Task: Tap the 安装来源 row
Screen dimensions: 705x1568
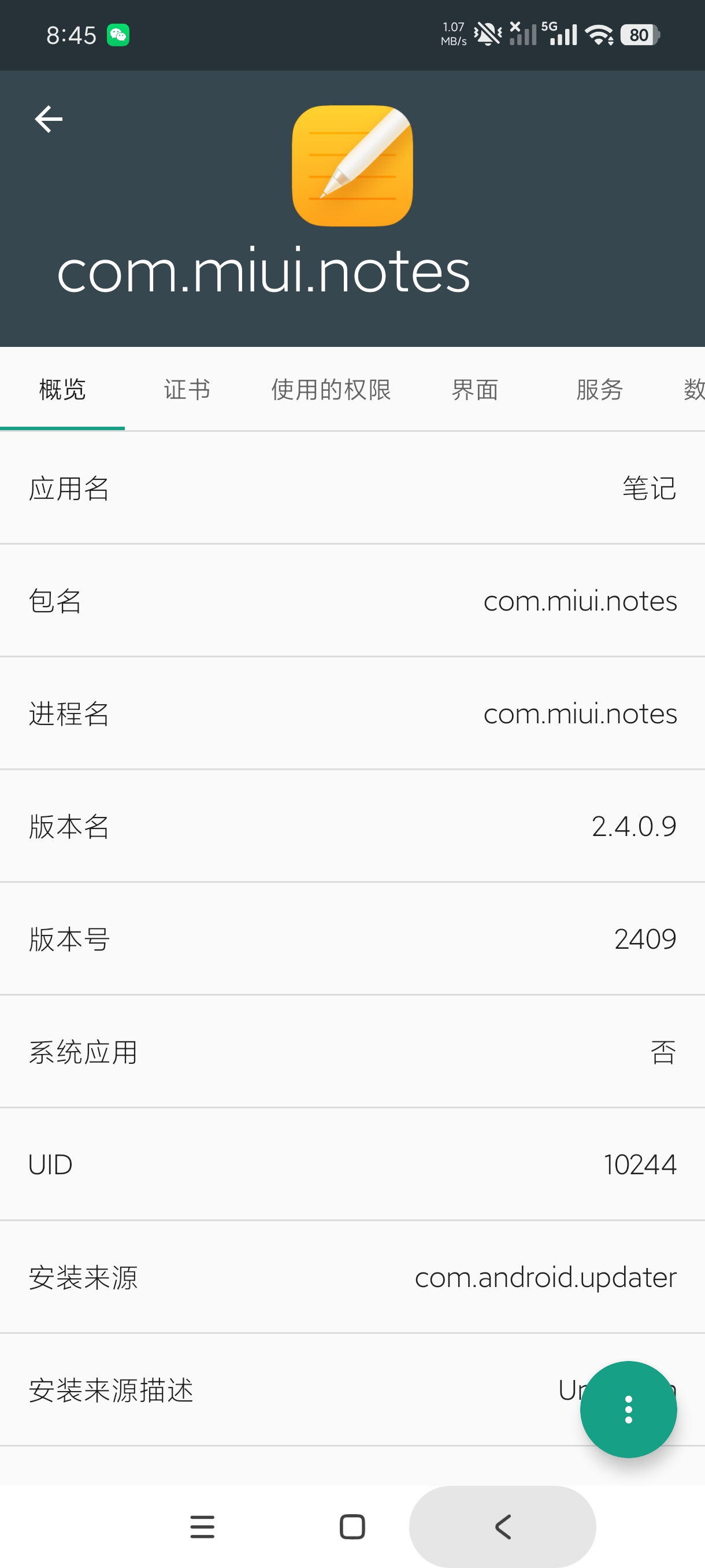Action: (x=352, y=1278)
